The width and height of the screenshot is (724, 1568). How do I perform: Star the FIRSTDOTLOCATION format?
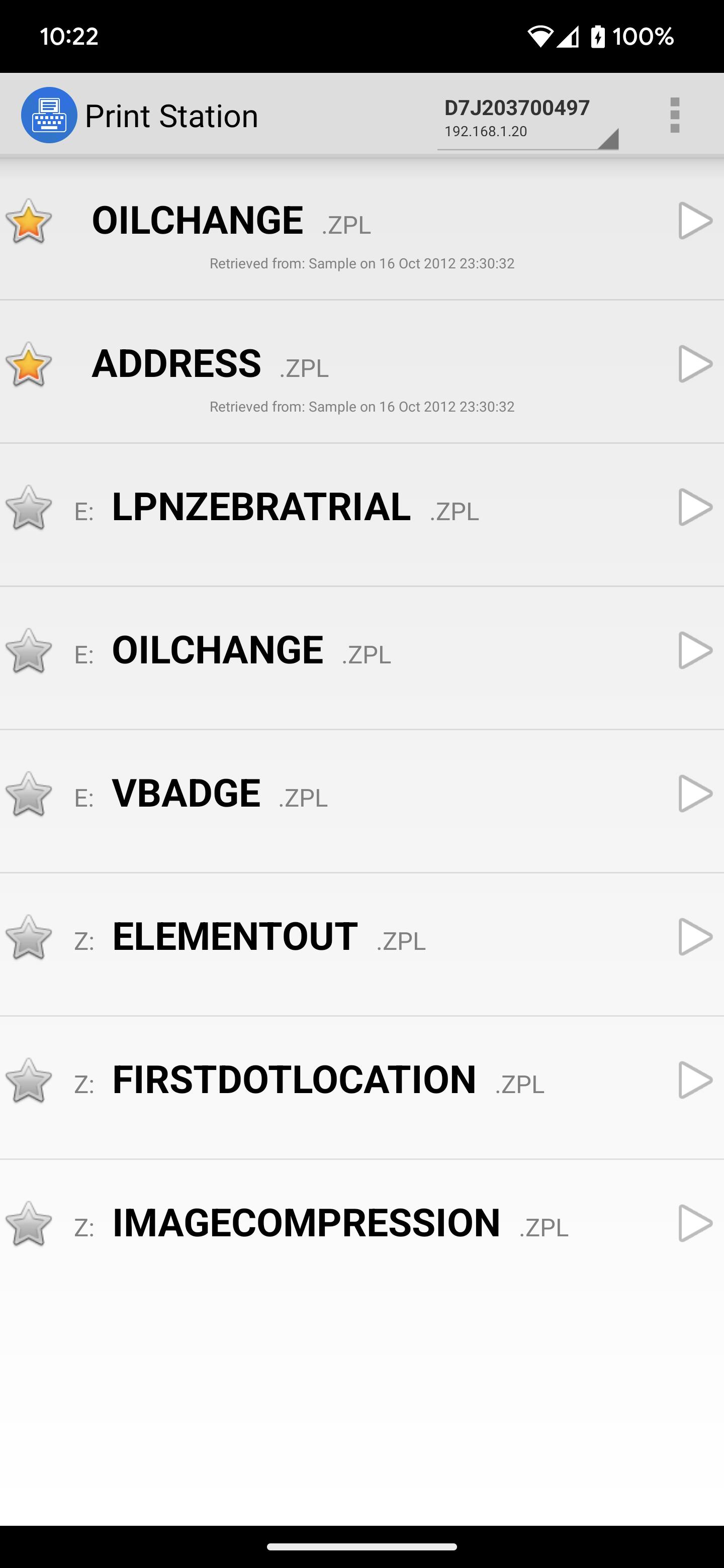(28, 1081)
